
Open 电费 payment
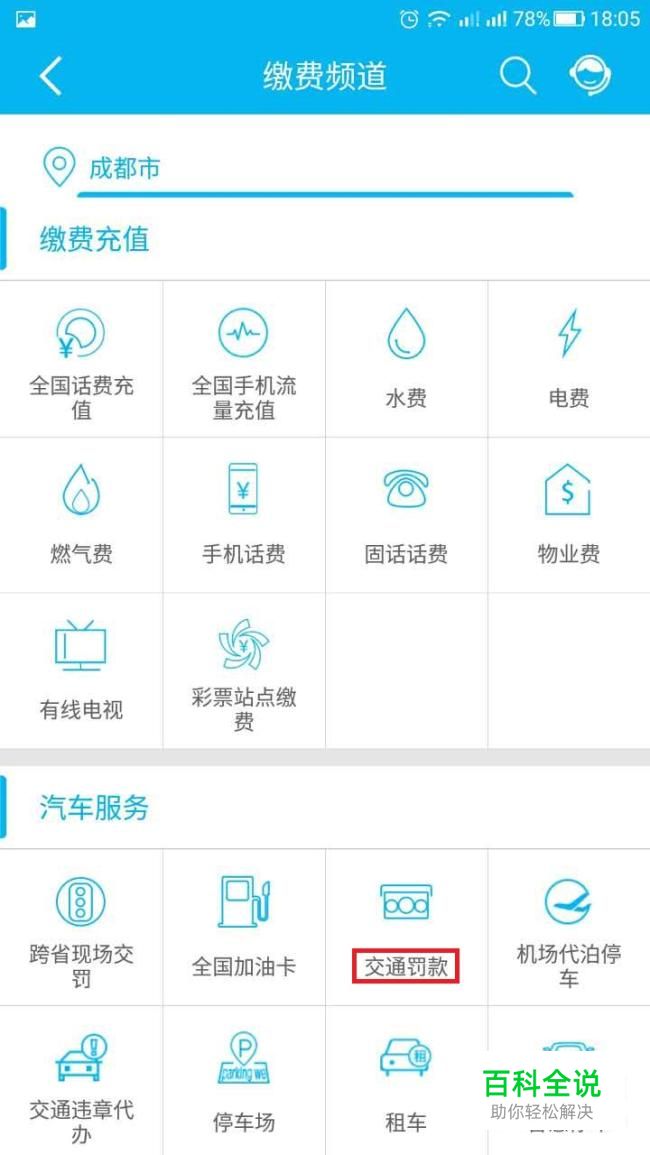(x=569, y=359)
